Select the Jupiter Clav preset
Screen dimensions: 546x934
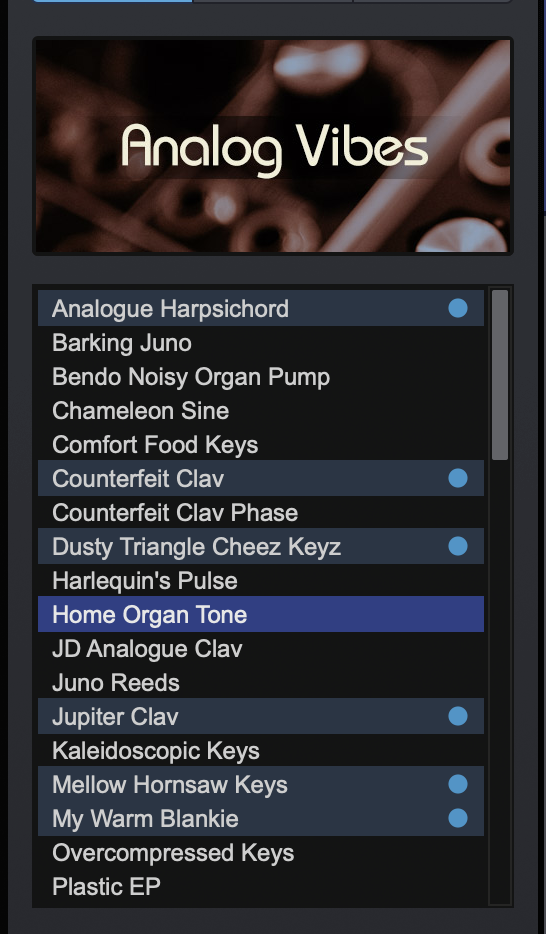(261, 717)
